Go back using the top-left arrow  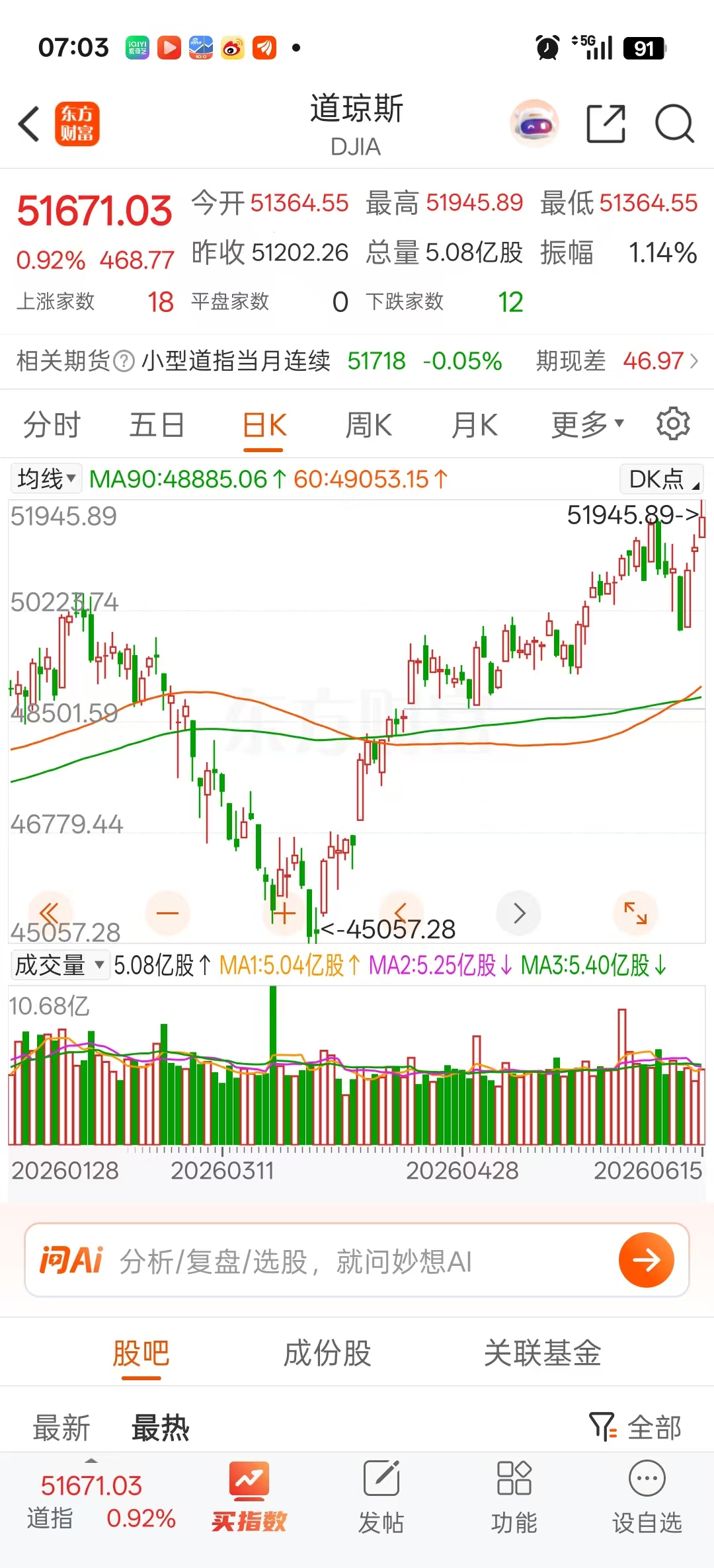(29, 124)
